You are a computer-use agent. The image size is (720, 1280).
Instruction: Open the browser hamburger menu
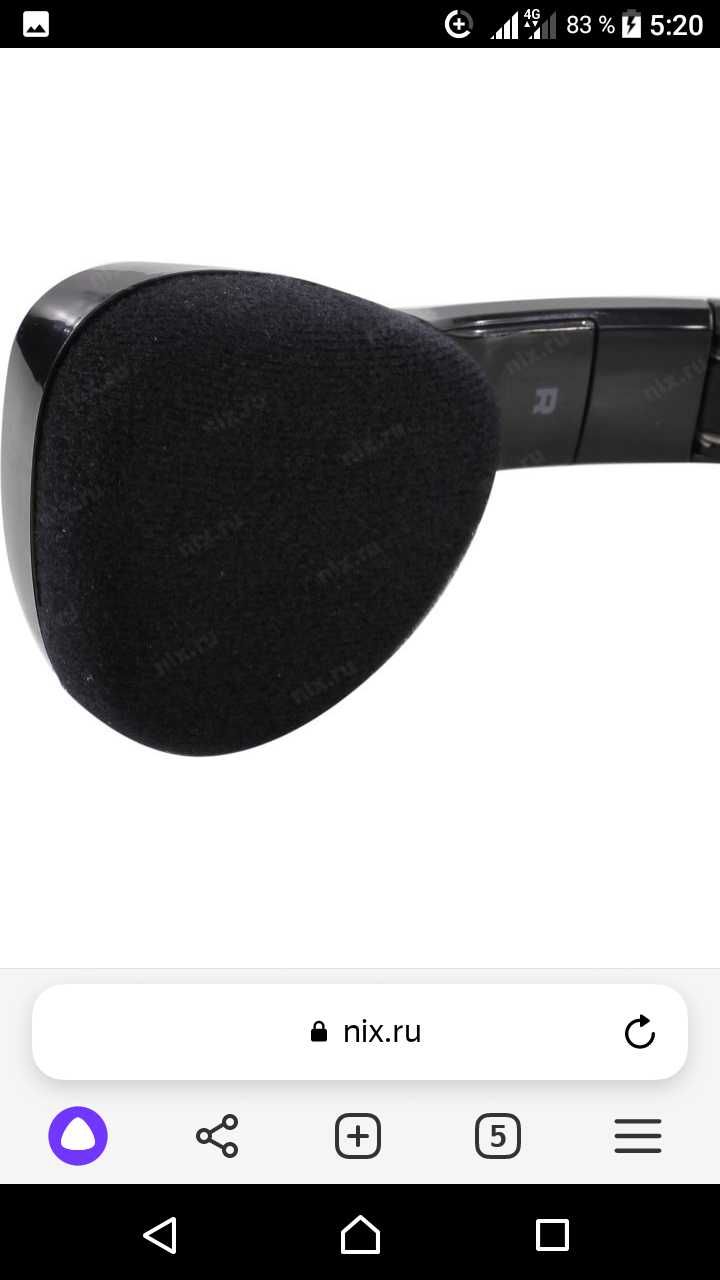[x=638, y=1136]
